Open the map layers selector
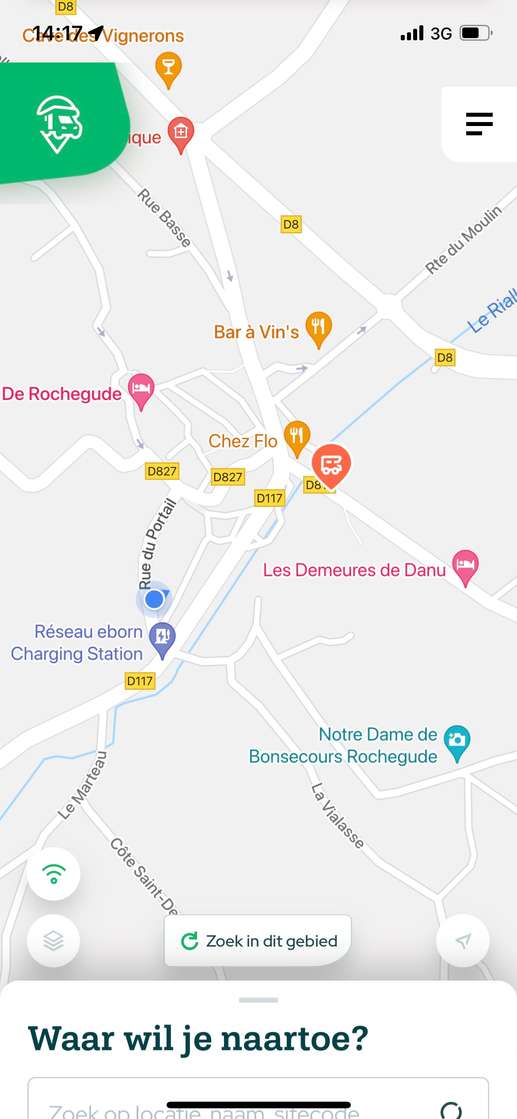 [x=54, y=941]
